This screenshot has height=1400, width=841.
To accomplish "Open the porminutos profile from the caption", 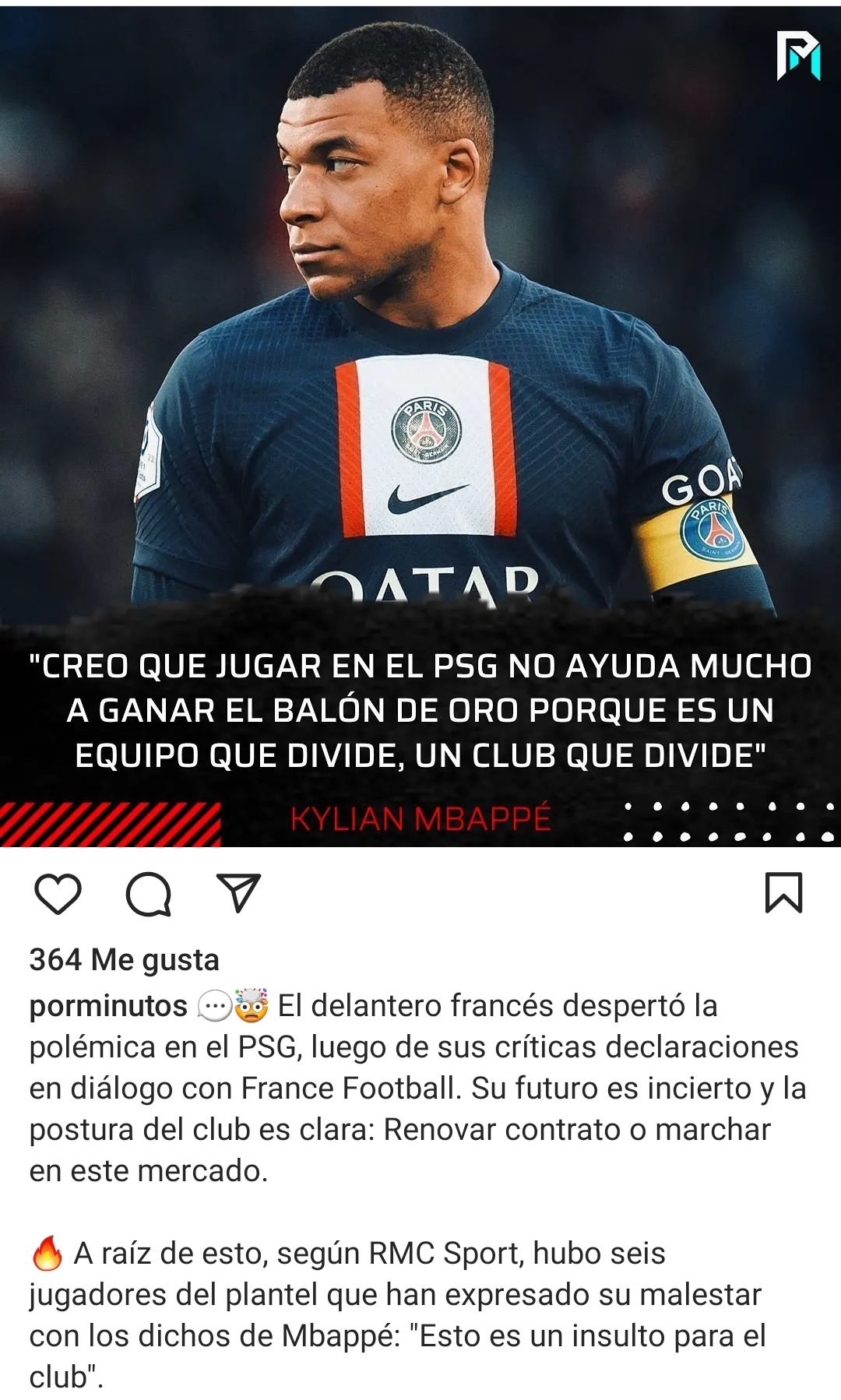I will point(108,1005).
